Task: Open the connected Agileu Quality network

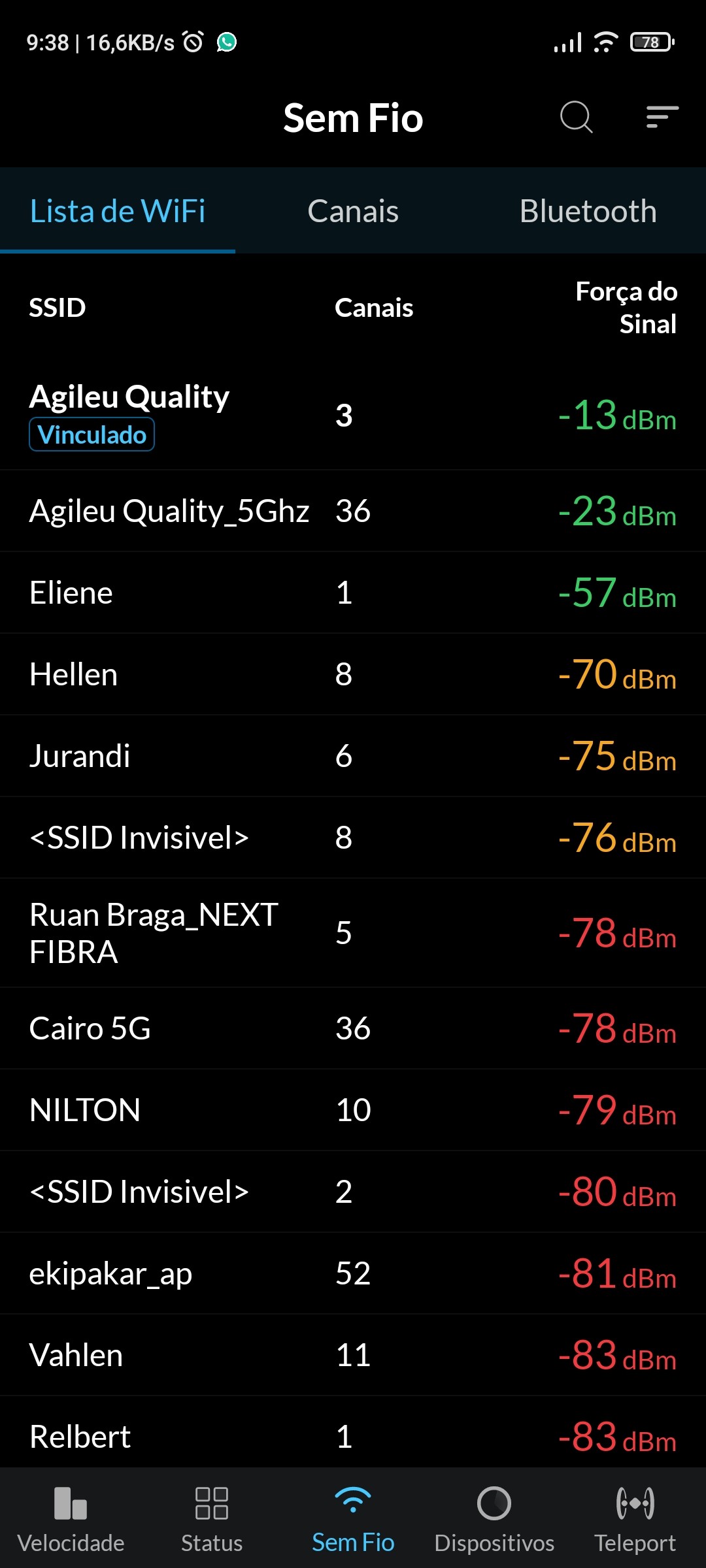Action: [x=353, y=415]
